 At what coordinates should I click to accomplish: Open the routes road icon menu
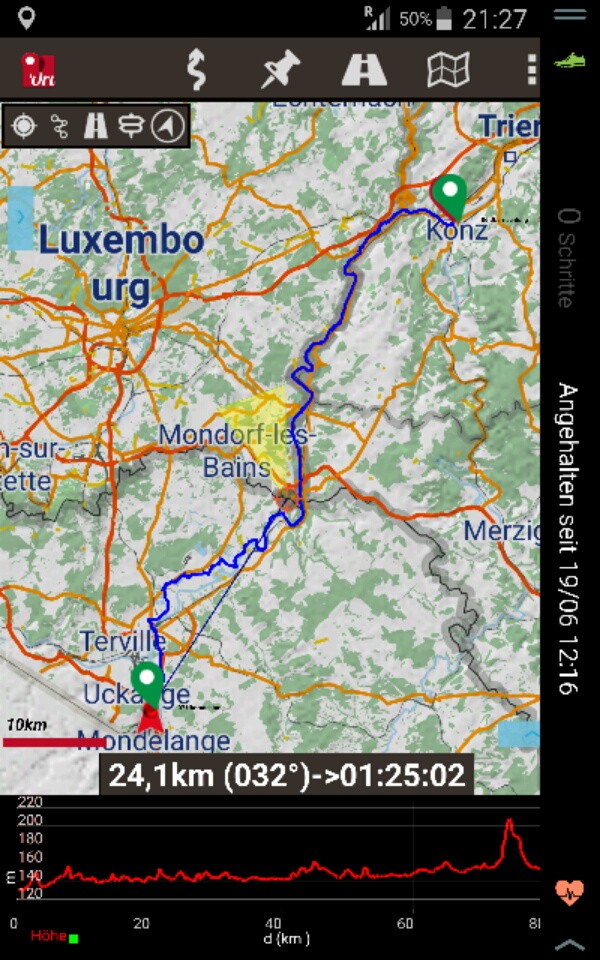(364, 69)
